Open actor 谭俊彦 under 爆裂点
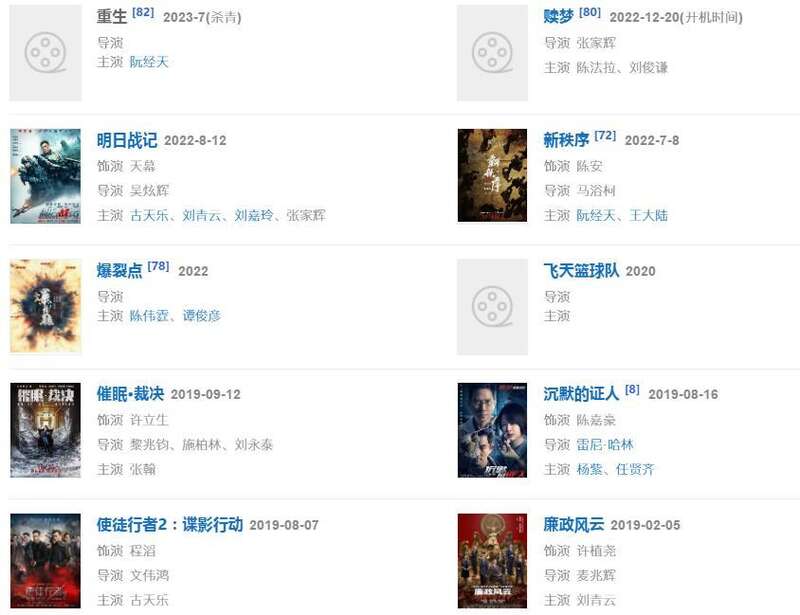The width and height of the screenshot is (800, 615). pyautogui.click(x=201, y=315)
